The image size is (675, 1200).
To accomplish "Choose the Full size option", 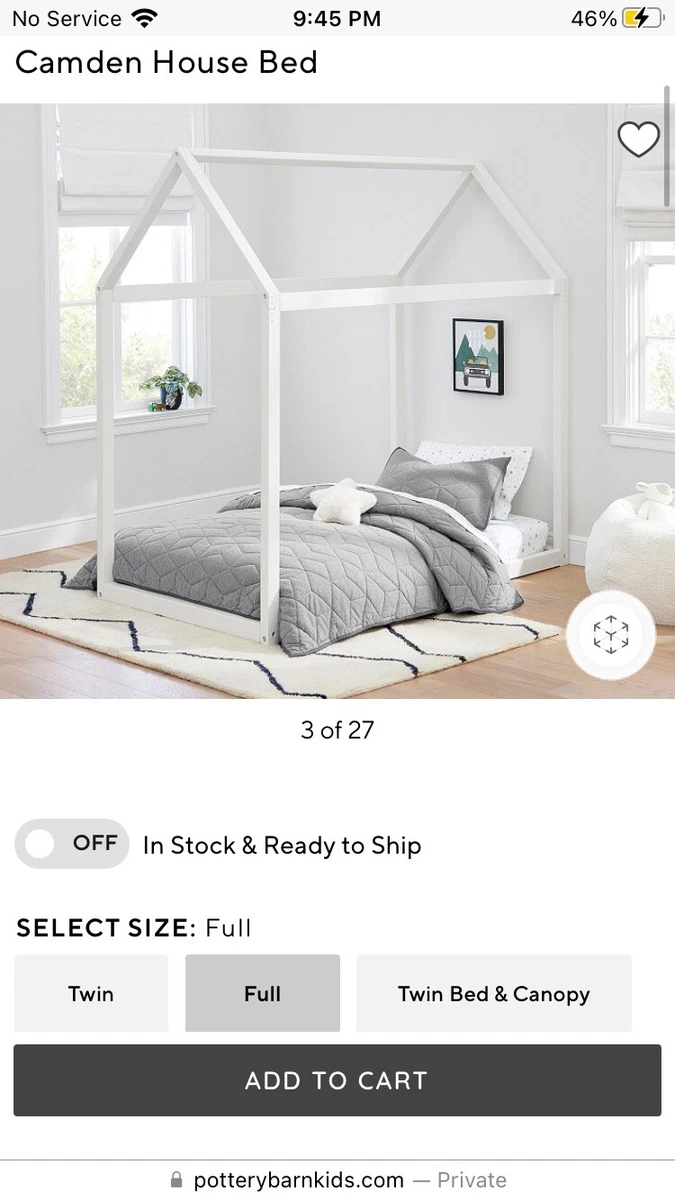I will pyautogui.click(x=262, y=993).
